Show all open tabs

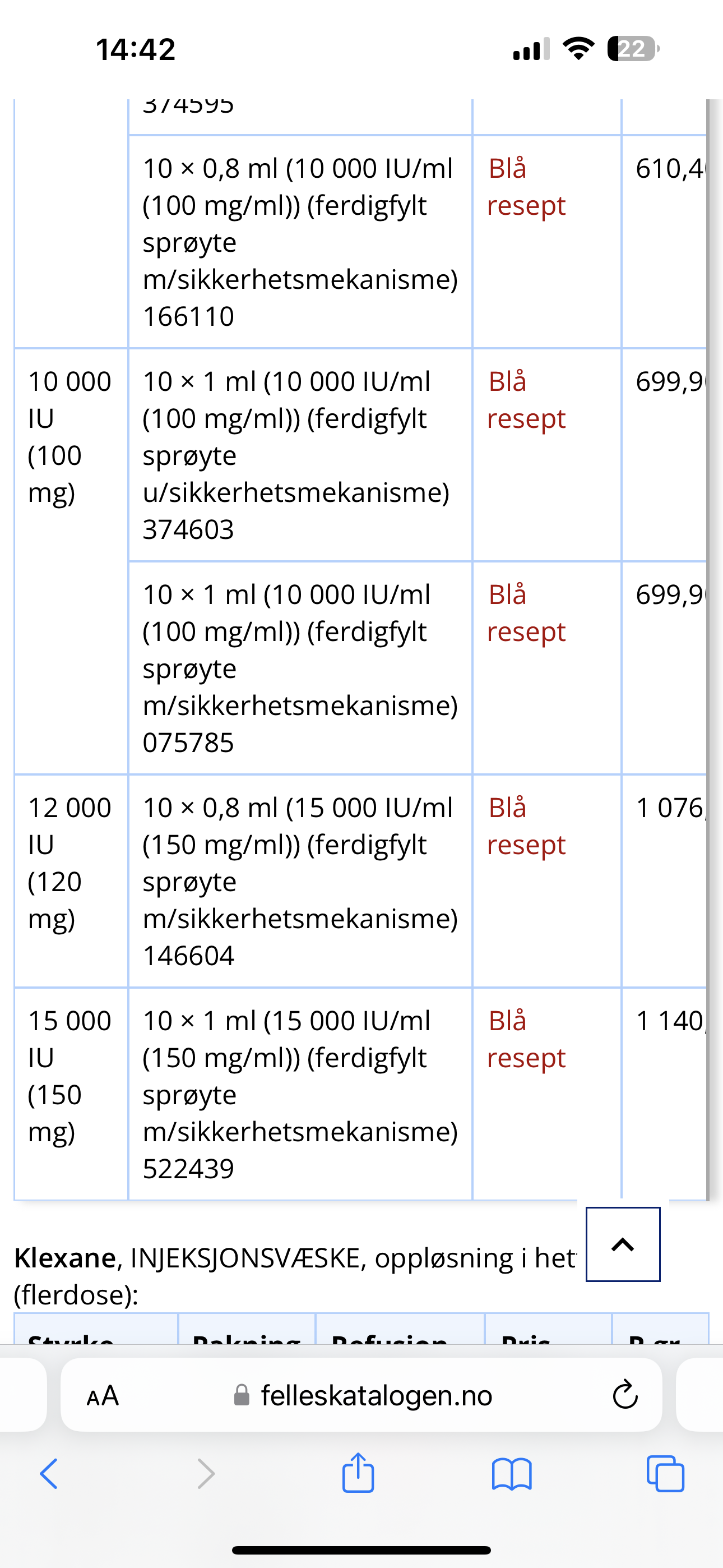pyautogui.click(x=665, y=1474)
